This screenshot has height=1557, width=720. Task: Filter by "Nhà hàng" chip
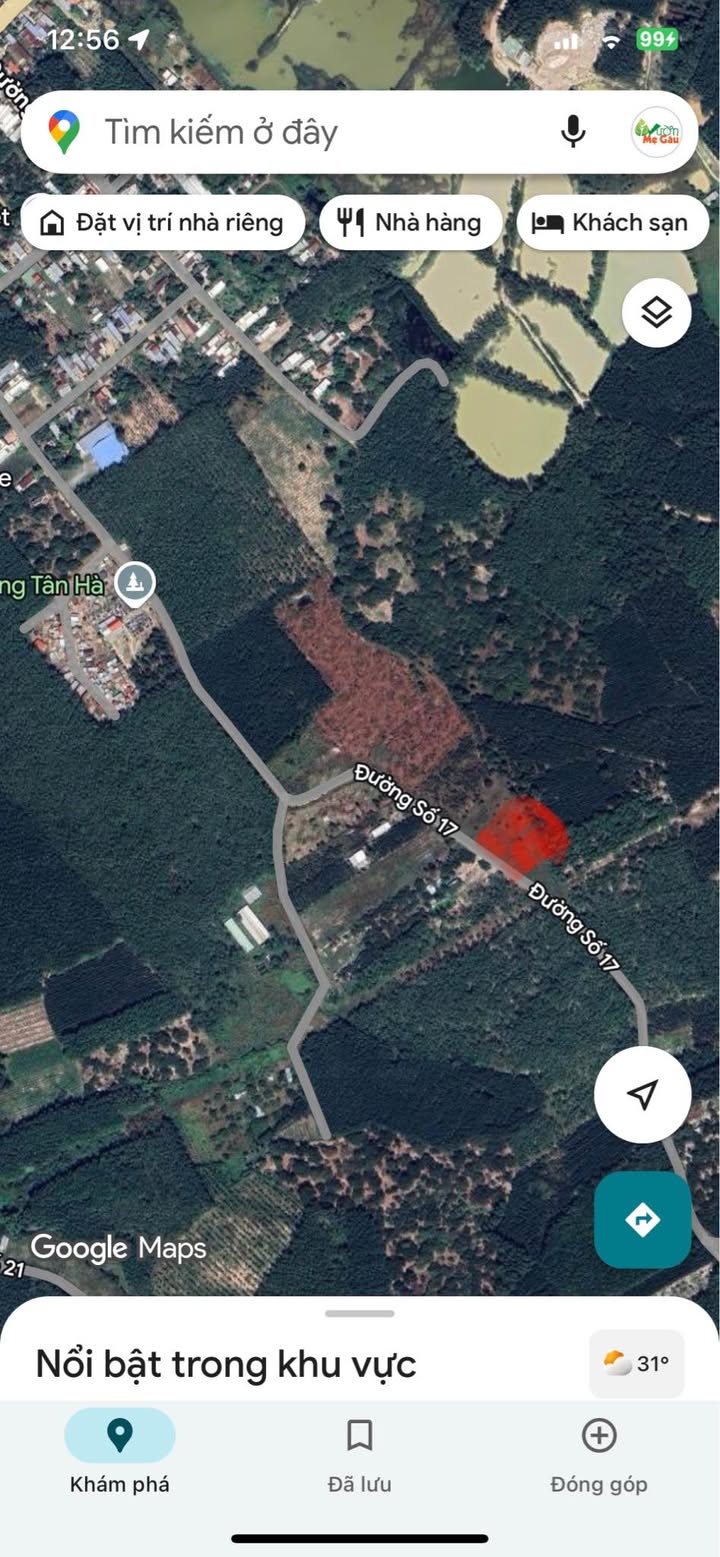point(412,222)
